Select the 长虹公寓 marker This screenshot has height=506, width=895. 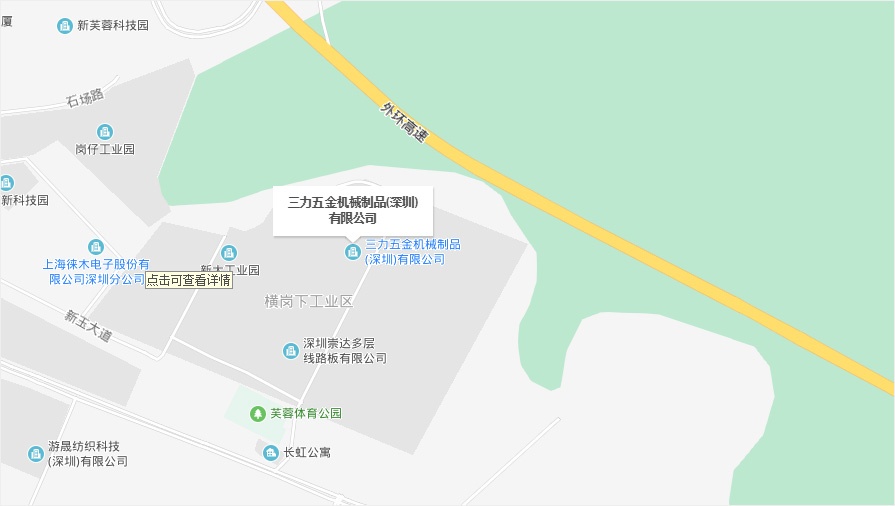click(270, 453)
